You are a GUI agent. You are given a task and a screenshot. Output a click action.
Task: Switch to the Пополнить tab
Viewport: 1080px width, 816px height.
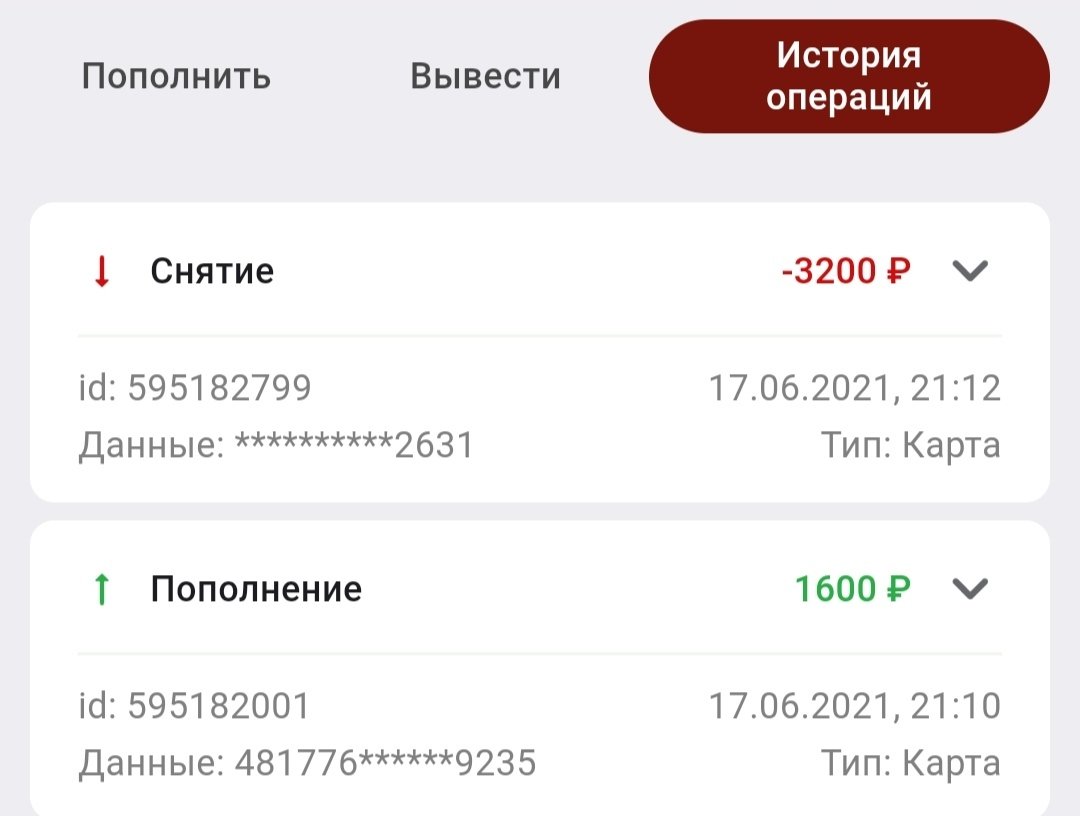[x=176, y=77]
